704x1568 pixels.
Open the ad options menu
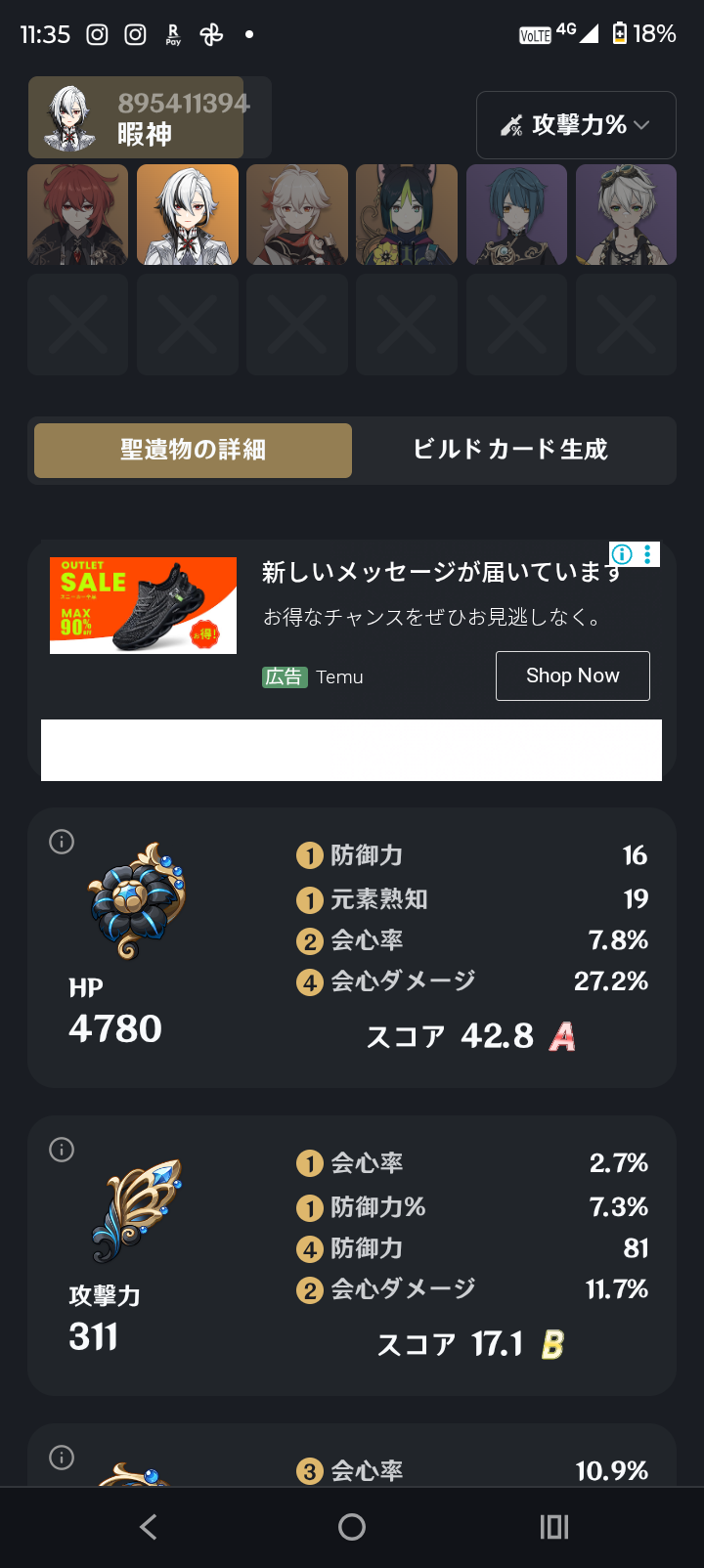(648, 554)
